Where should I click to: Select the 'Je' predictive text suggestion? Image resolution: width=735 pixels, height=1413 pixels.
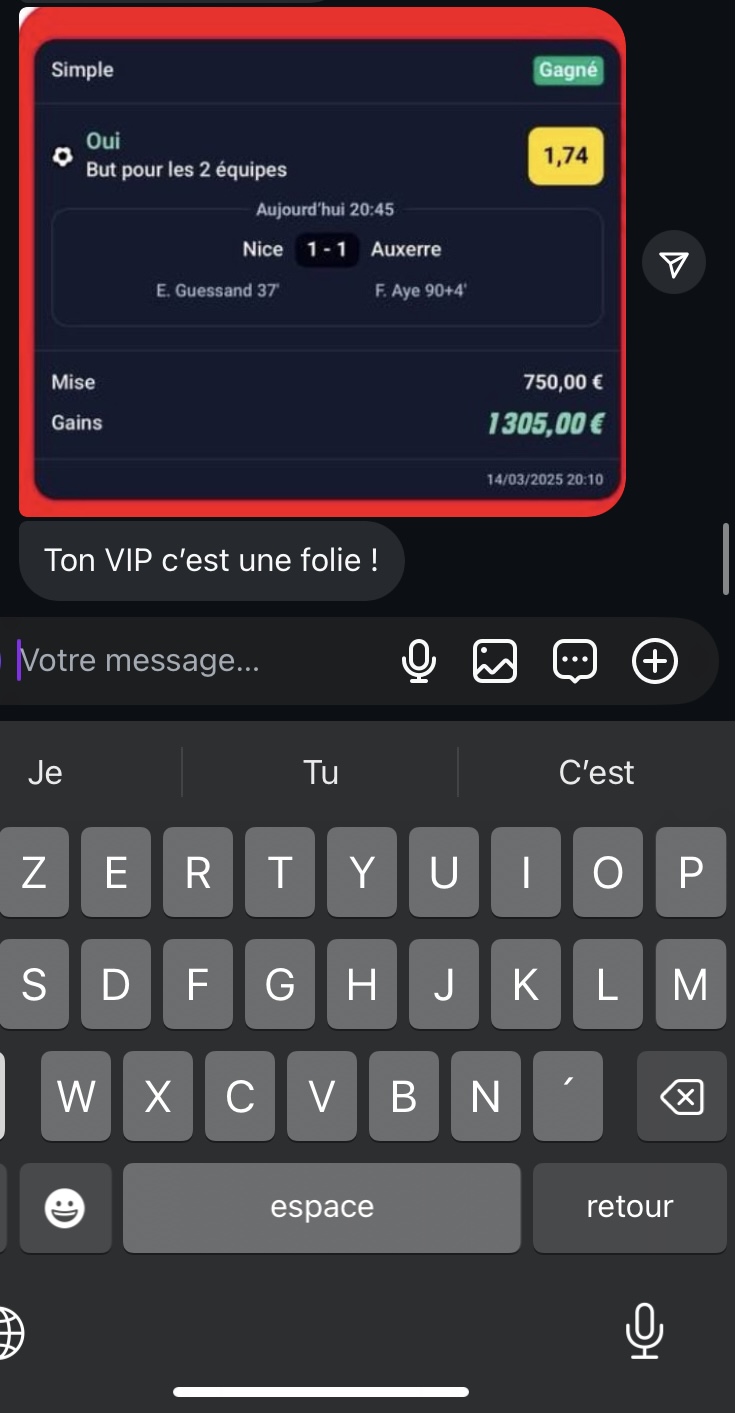[45, 771]
